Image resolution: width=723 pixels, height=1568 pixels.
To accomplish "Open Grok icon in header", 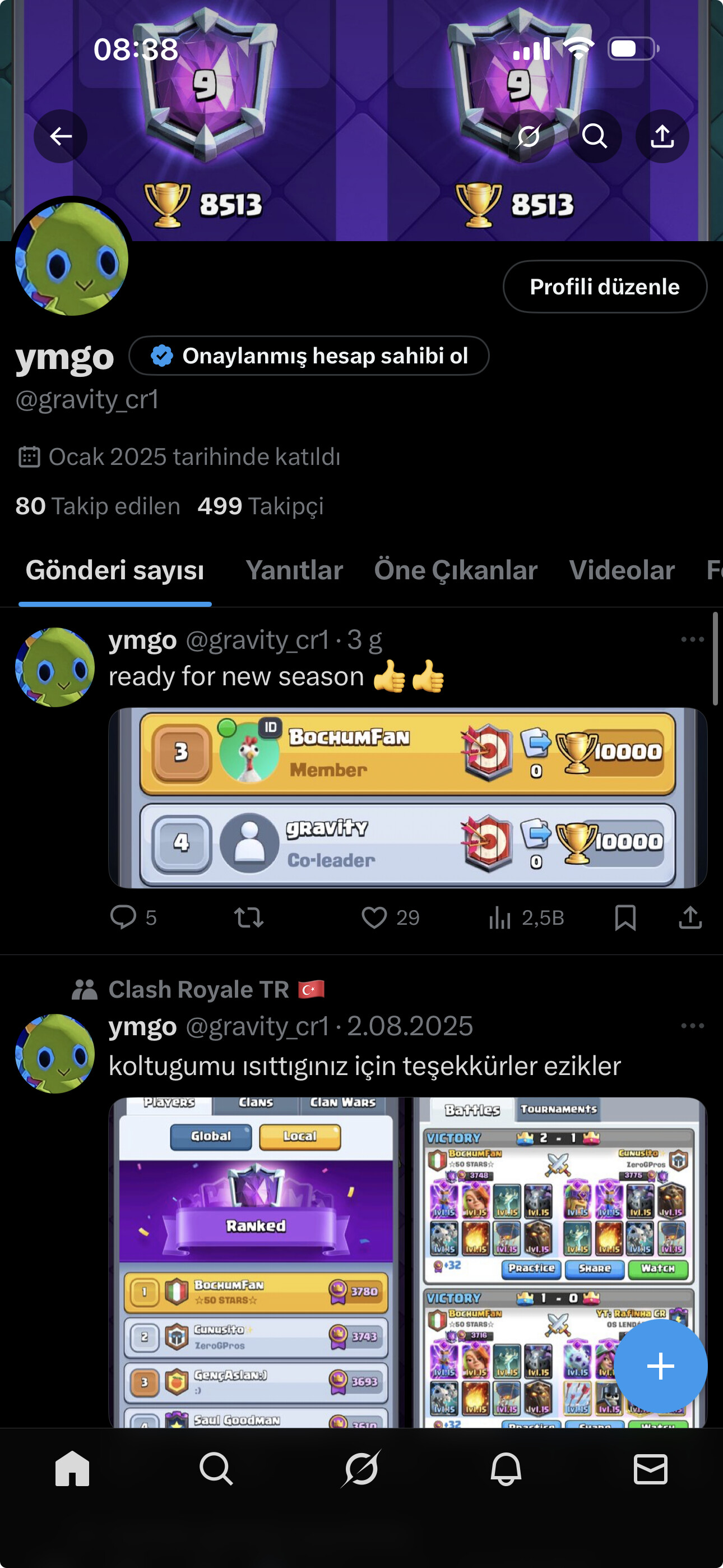I will (x=529, y=136).
